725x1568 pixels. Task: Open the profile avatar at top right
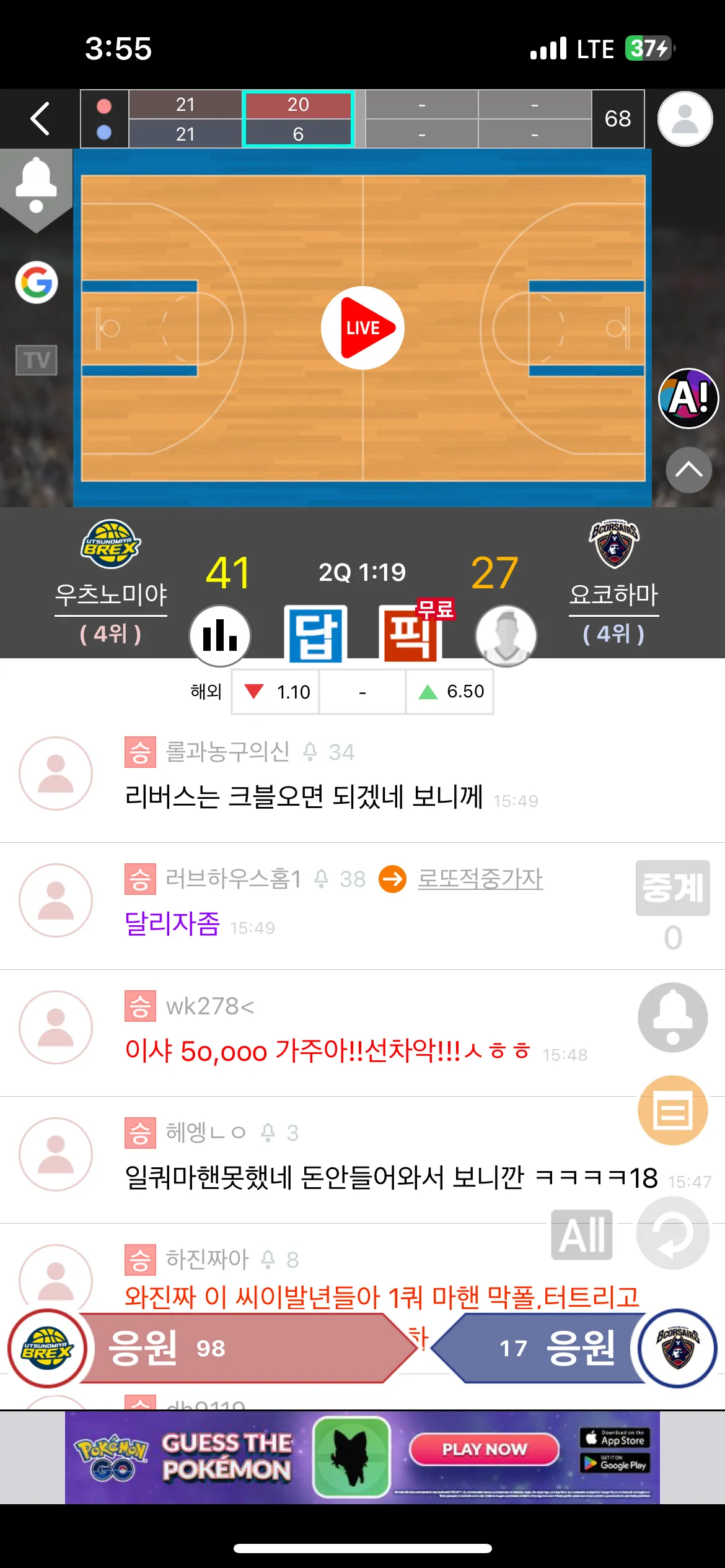pyautogui.click(x=685, y=119)
